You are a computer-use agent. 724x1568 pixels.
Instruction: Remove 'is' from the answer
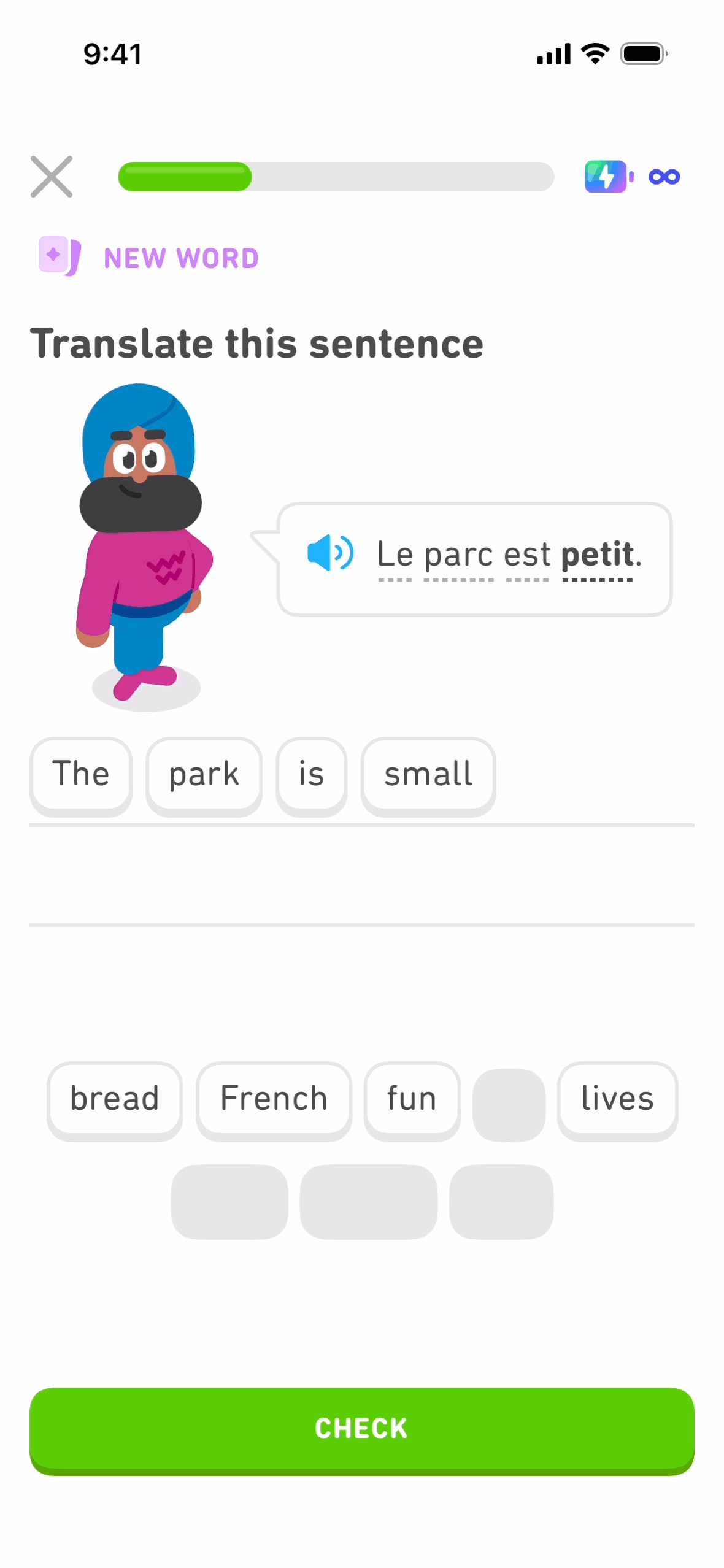point(311,774)
